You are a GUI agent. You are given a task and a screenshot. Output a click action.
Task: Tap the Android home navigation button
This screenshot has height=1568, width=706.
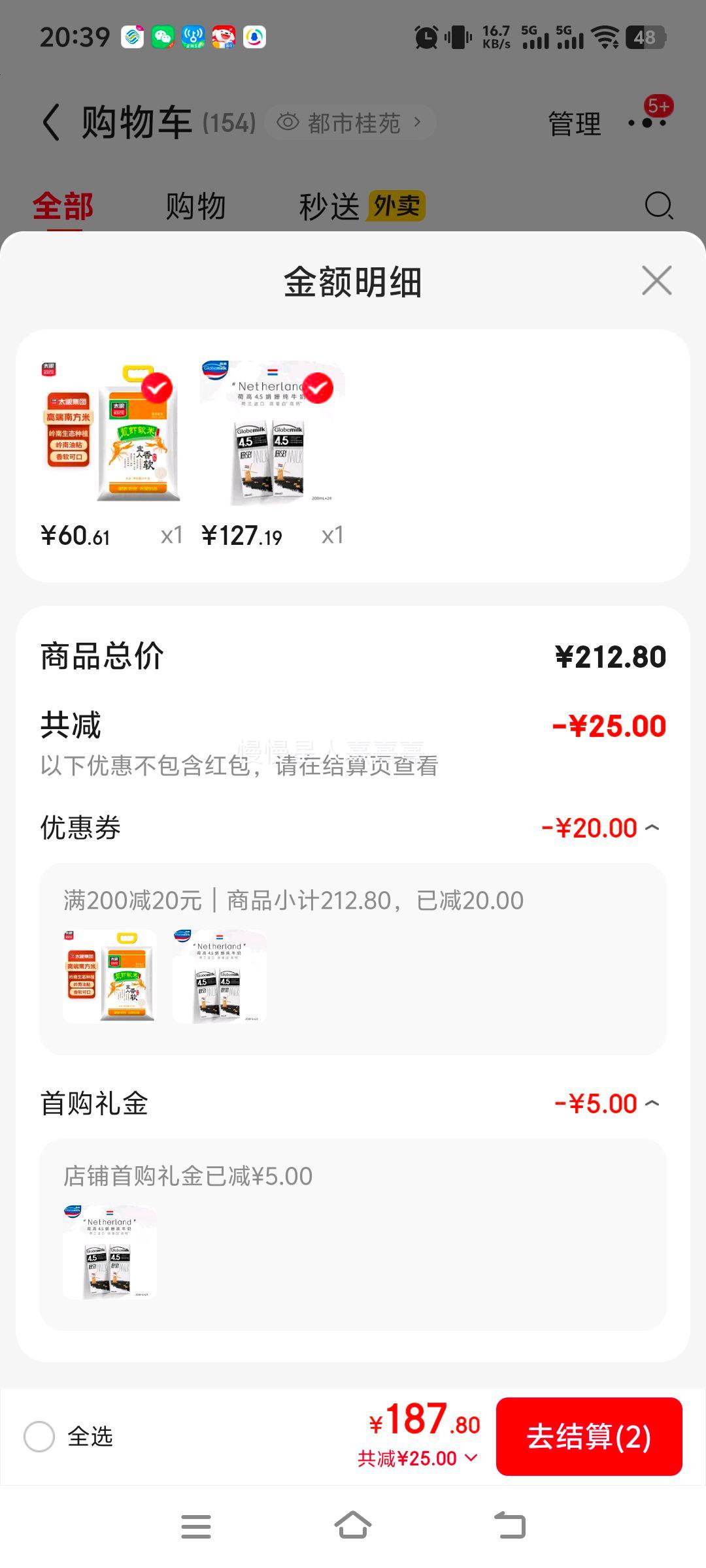click(353, 1527)
